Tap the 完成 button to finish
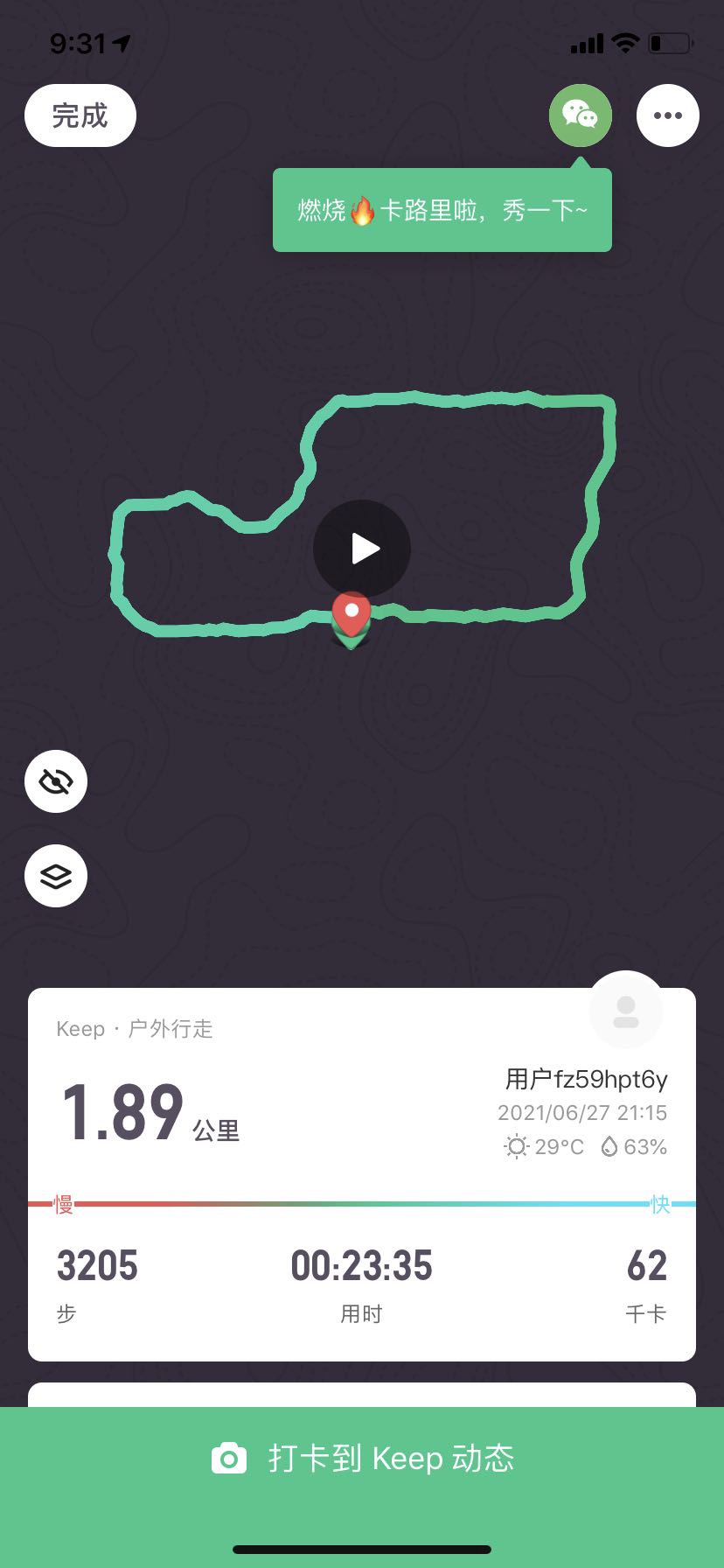Screen dimensions: 724x1568 pyautogui.click(x=80, y=115)
